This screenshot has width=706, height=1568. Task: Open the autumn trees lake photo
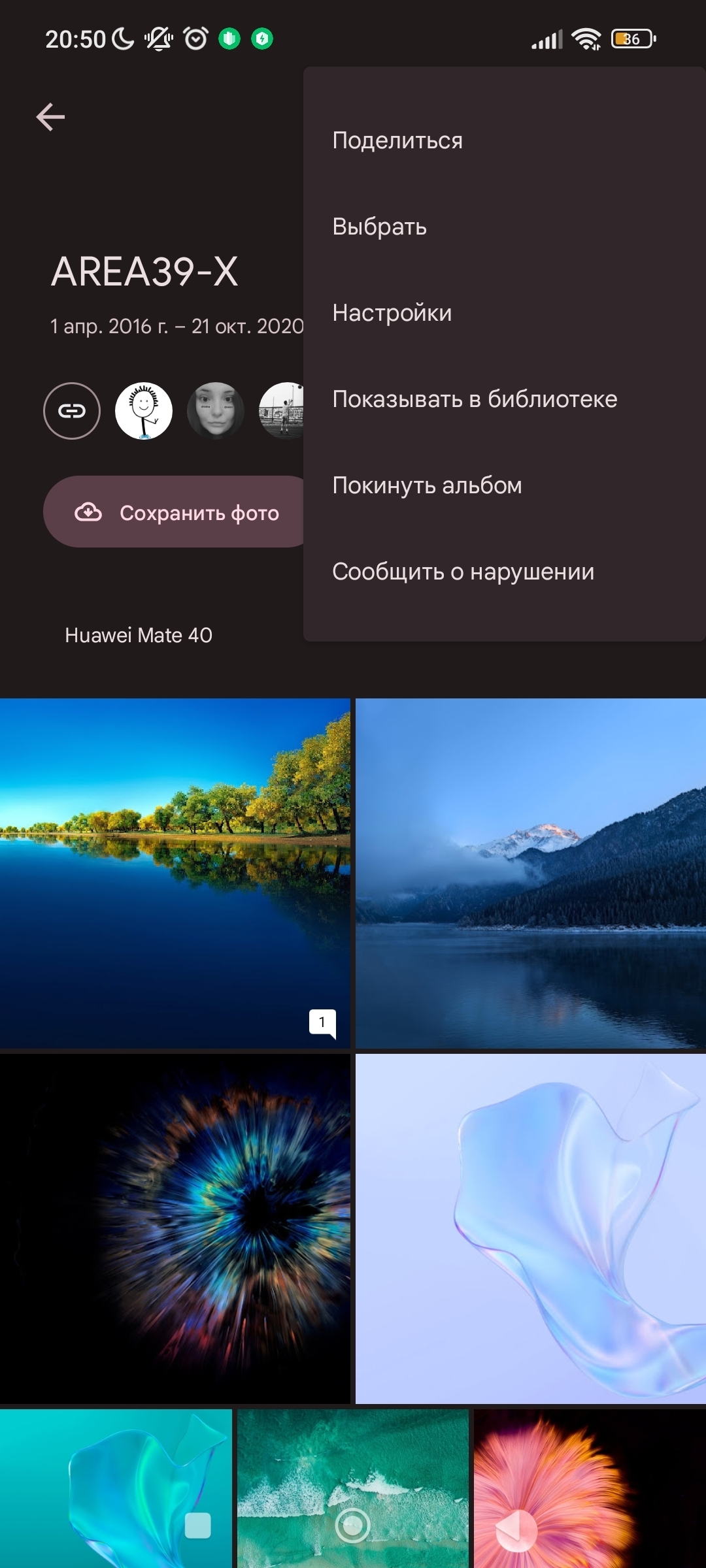[x=175, y=873]
